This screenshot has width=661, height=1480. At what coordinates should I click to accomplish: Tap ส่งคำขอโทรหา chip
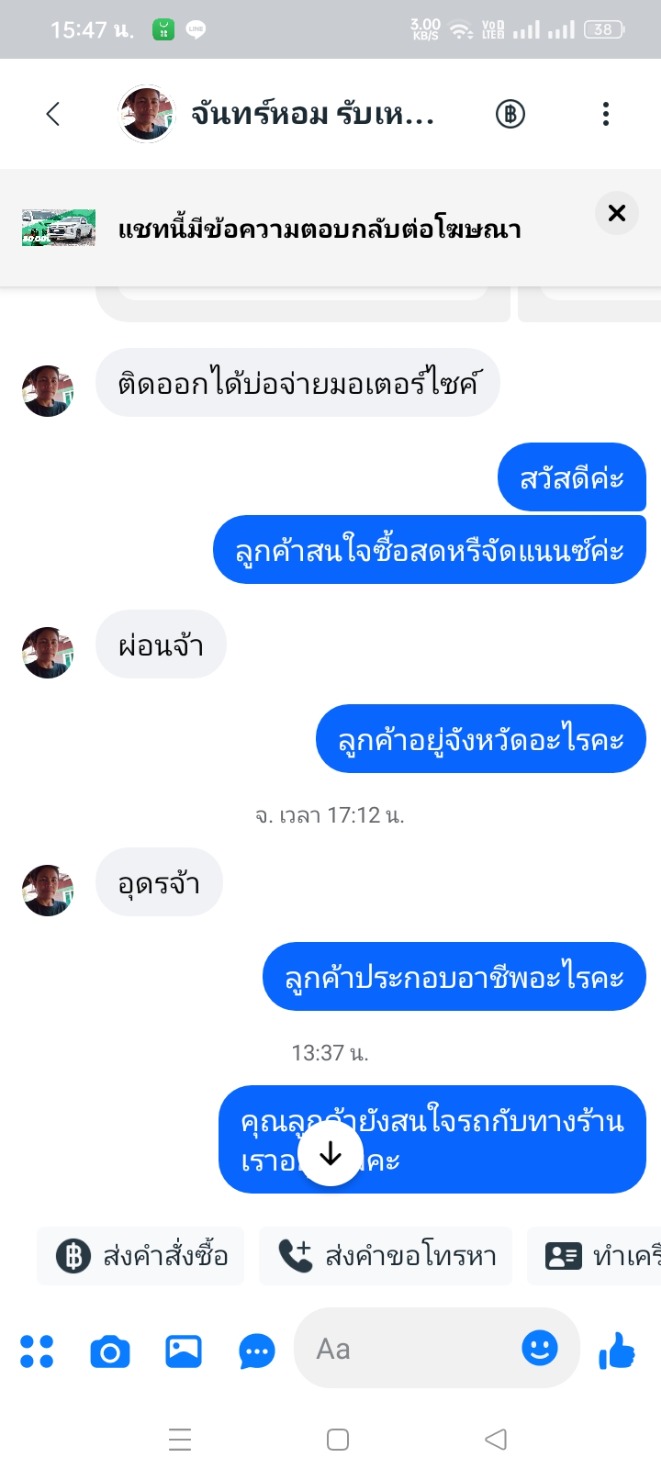pos(385,1256)
